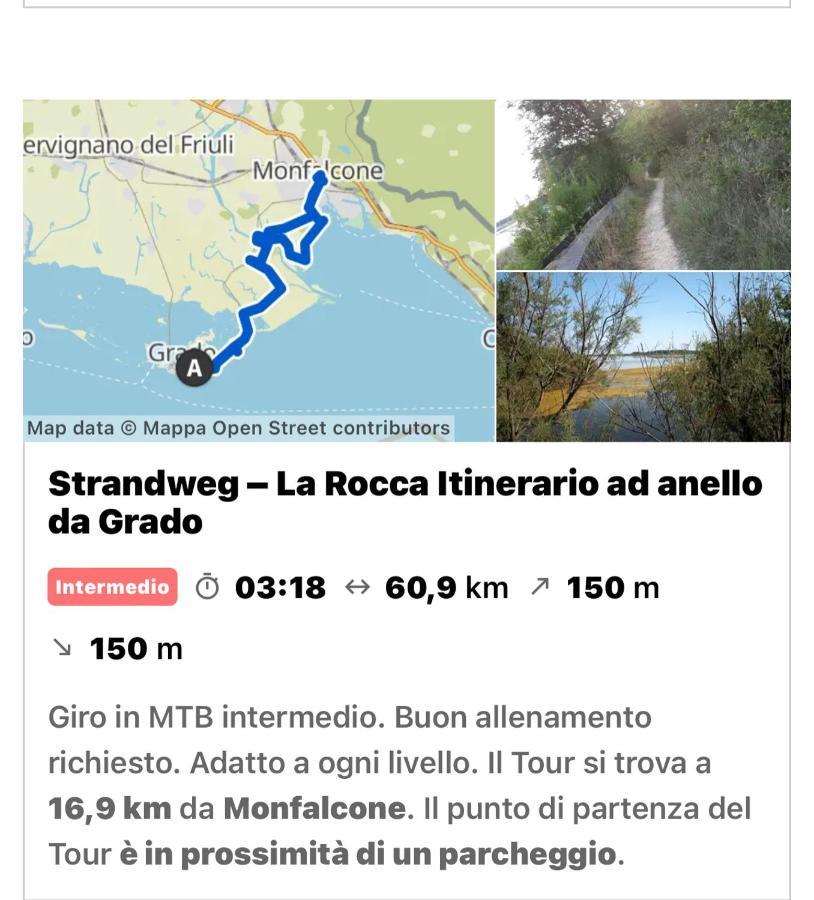Open the lagoon view photo
814x900 pixels.
coord(643,357)
